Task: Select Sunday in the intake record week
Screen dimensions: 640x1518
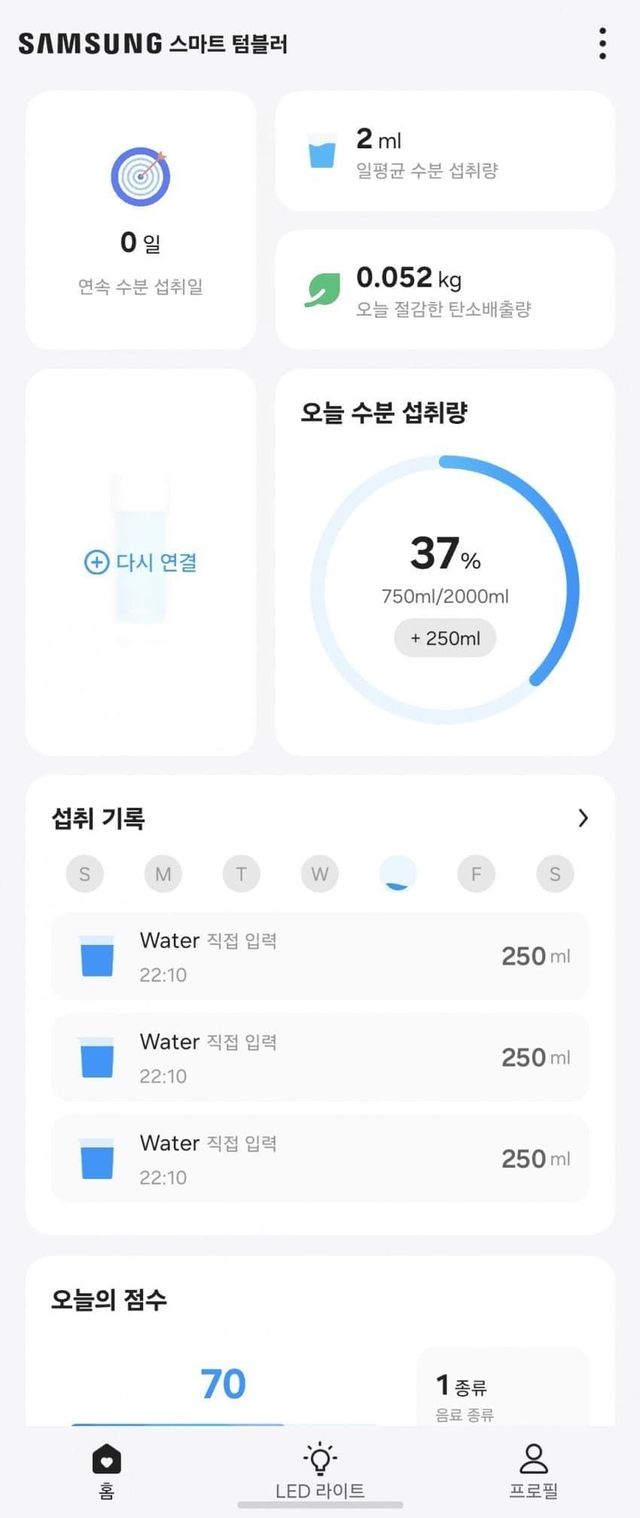Action: click(85, 875)
